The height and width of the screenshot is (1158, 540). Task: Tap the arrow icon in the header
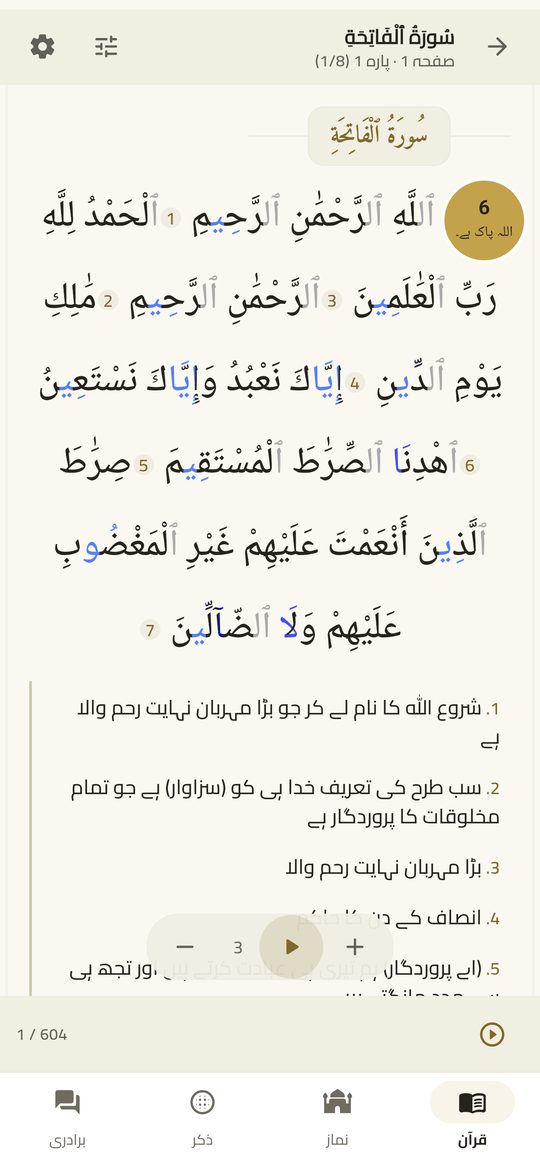[497, 47]
